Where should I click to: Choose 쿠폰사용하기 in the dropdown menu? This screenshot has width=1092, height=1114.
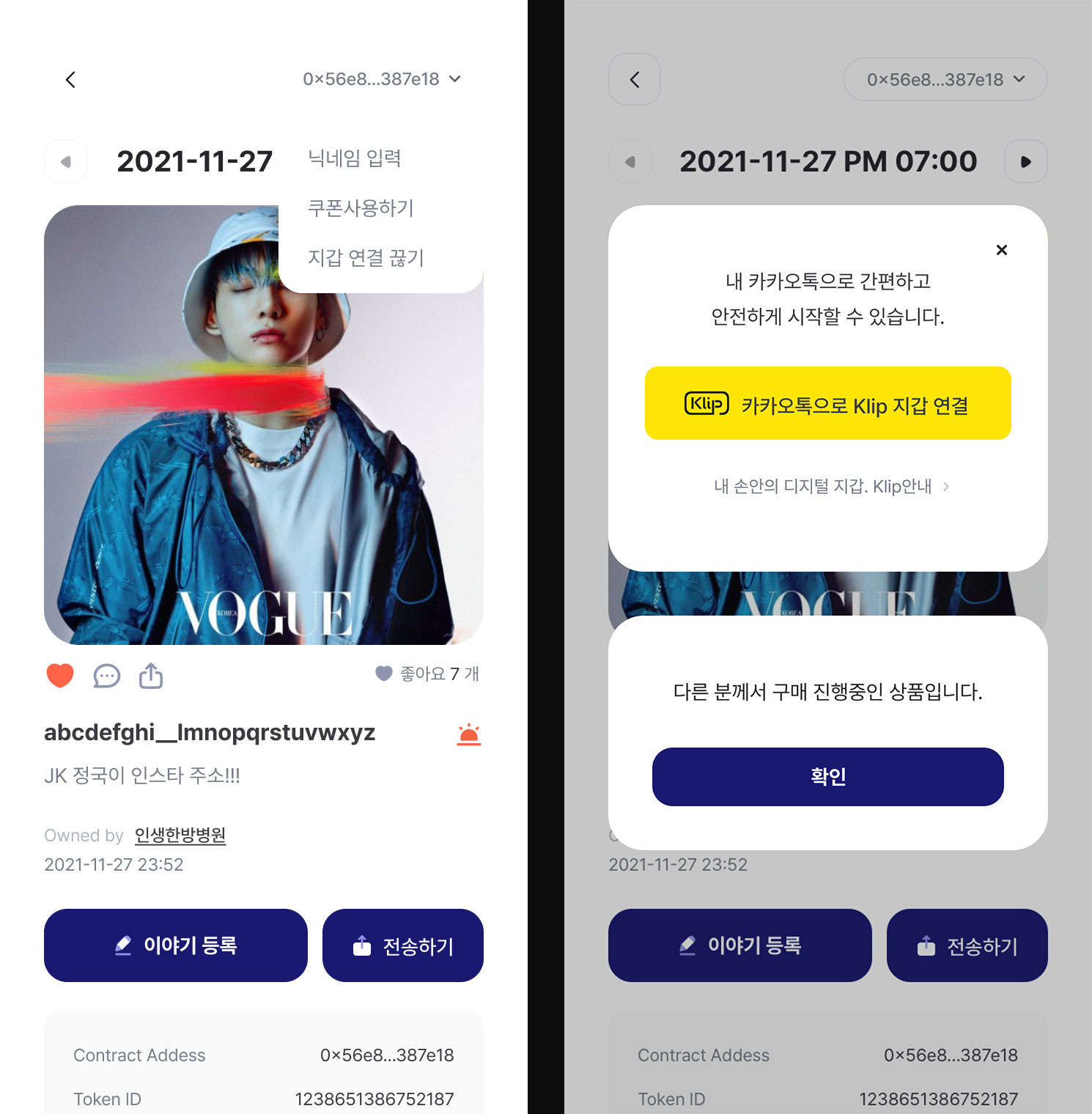pyautogui.click(x=361, y=208)
